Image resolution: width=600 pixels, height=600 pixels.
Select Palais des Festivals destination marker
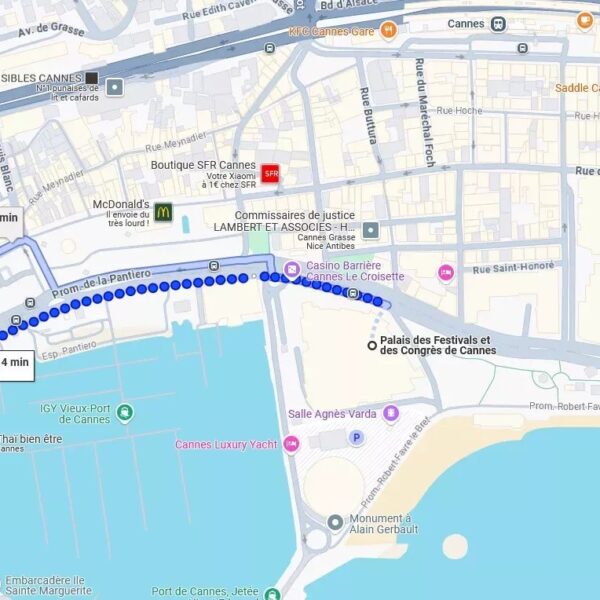(372, 345)
